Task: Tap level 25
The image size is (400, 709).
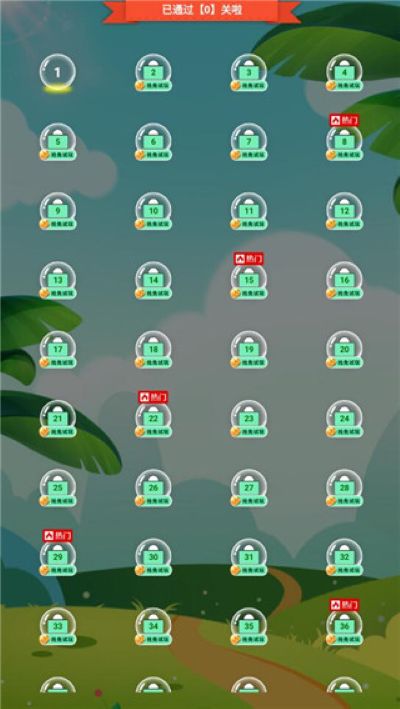Action: [x=58, y=488]
